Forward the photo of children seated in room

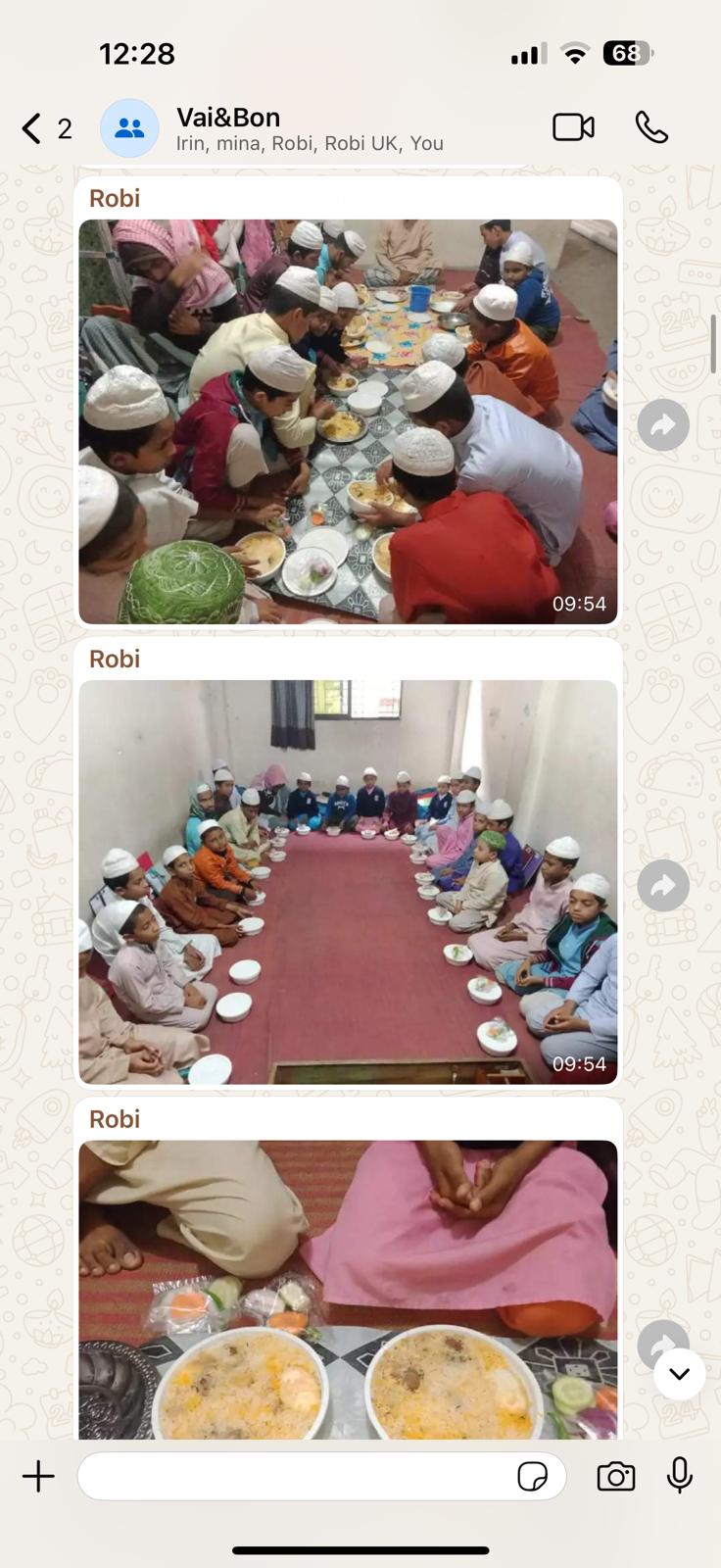(x=663, y=886)
